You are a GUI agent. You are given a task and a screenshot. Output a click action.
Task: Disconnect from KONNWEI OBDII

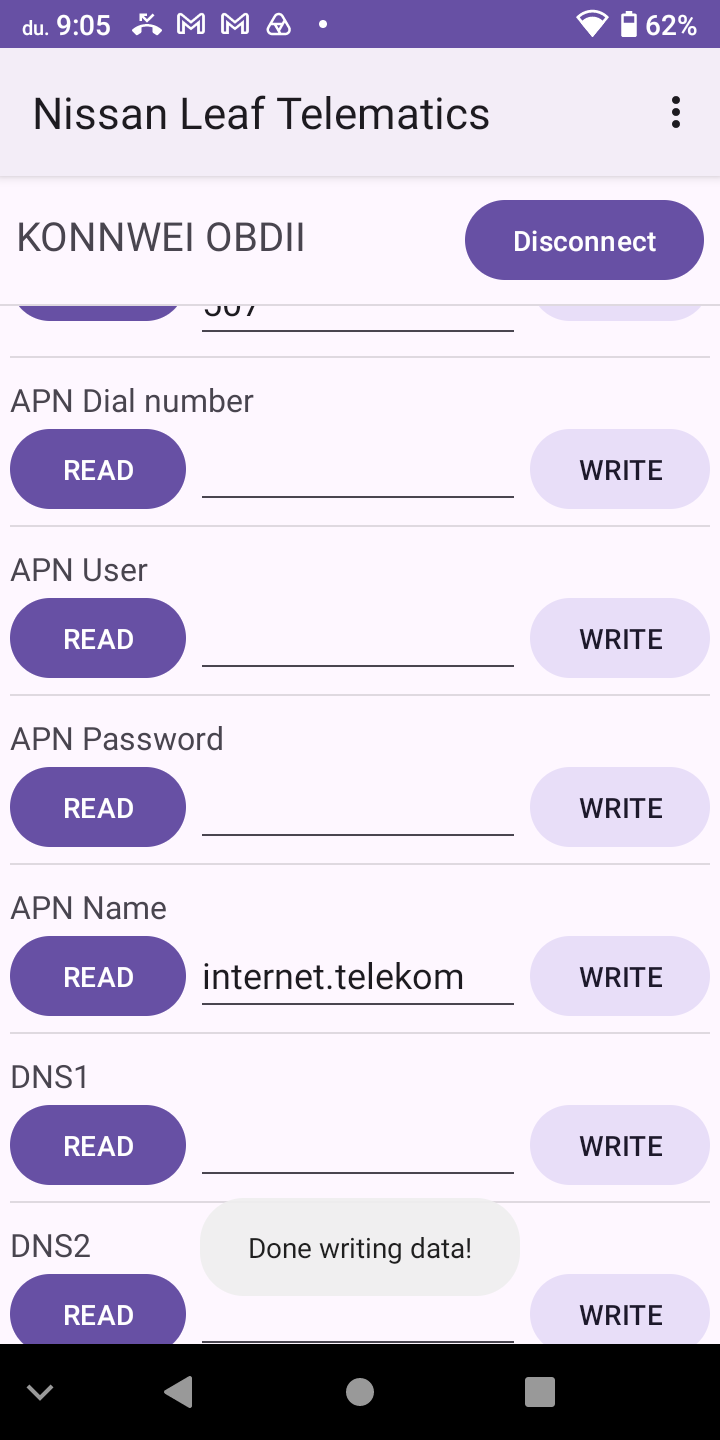tap(584, 240)
